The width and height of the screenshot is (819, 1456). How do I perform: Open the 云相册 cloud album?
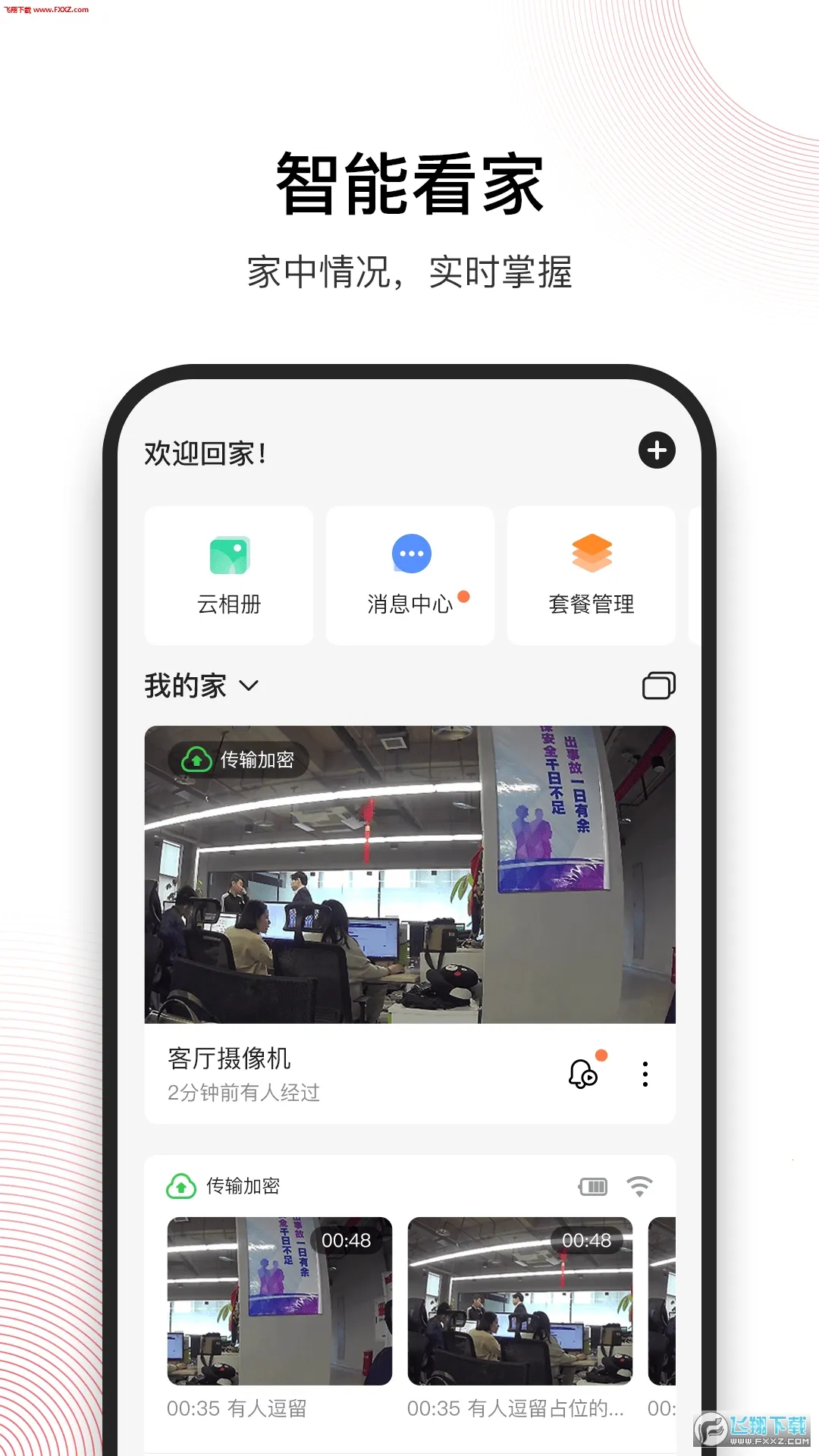[227, 575]
